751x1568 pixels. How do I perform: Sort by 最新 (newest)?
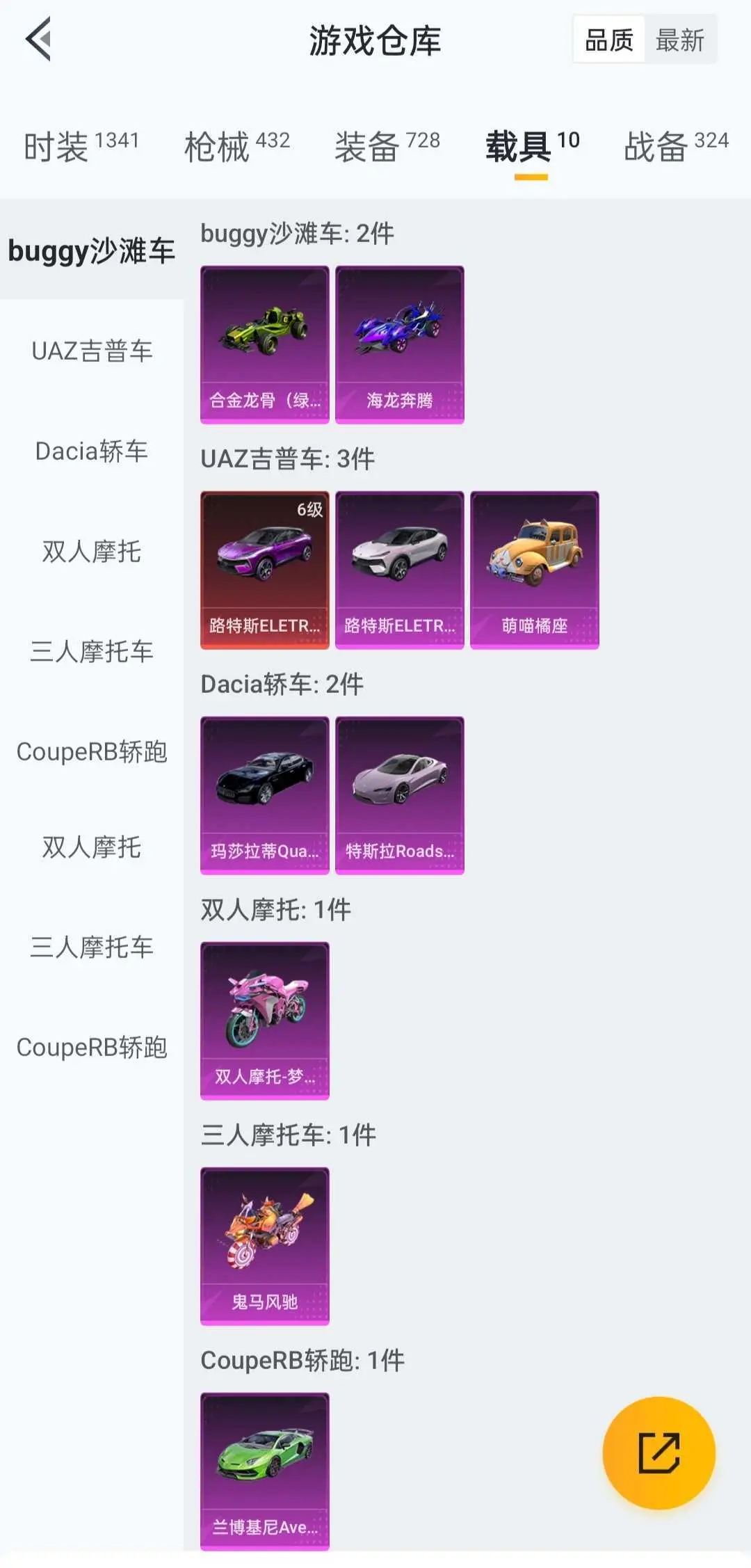coord(680,40)
